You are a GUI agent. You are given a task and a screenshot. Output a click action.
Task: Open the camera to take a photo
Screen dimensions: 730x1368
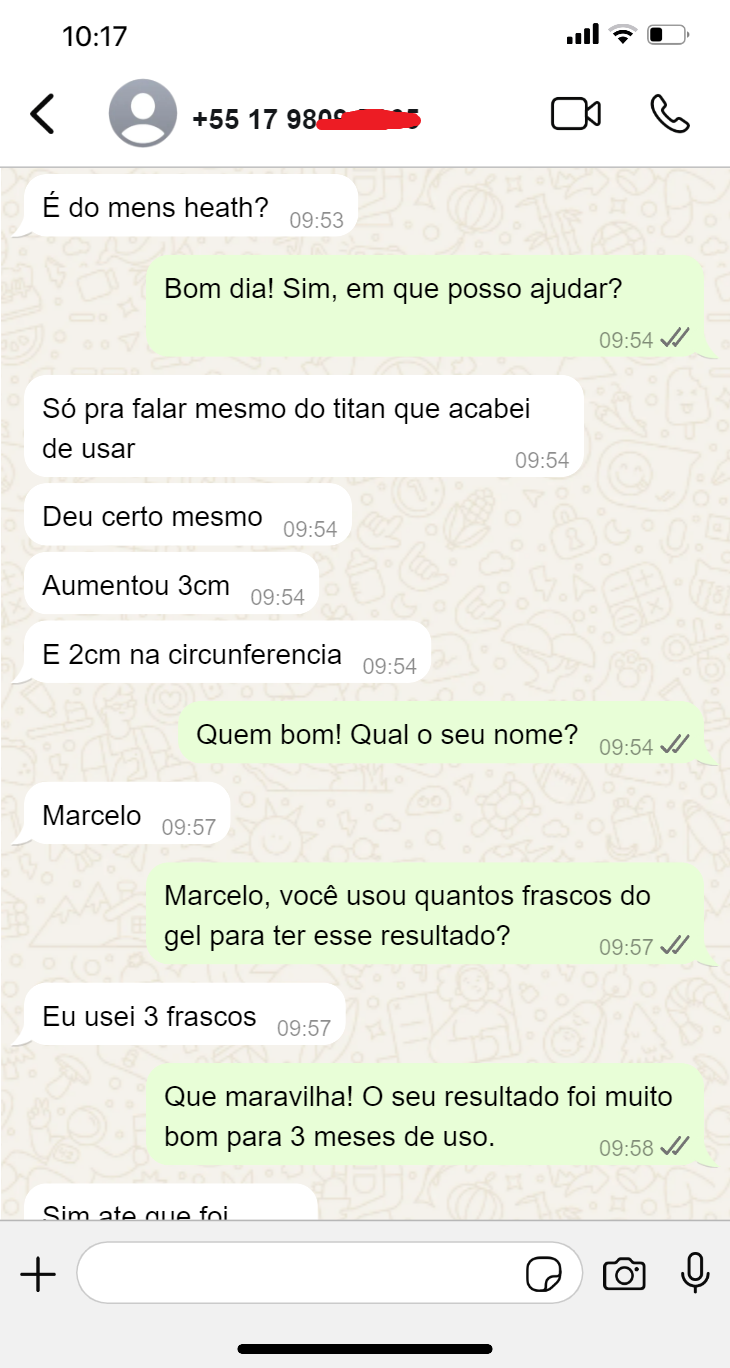click(x=624, y=1274)
